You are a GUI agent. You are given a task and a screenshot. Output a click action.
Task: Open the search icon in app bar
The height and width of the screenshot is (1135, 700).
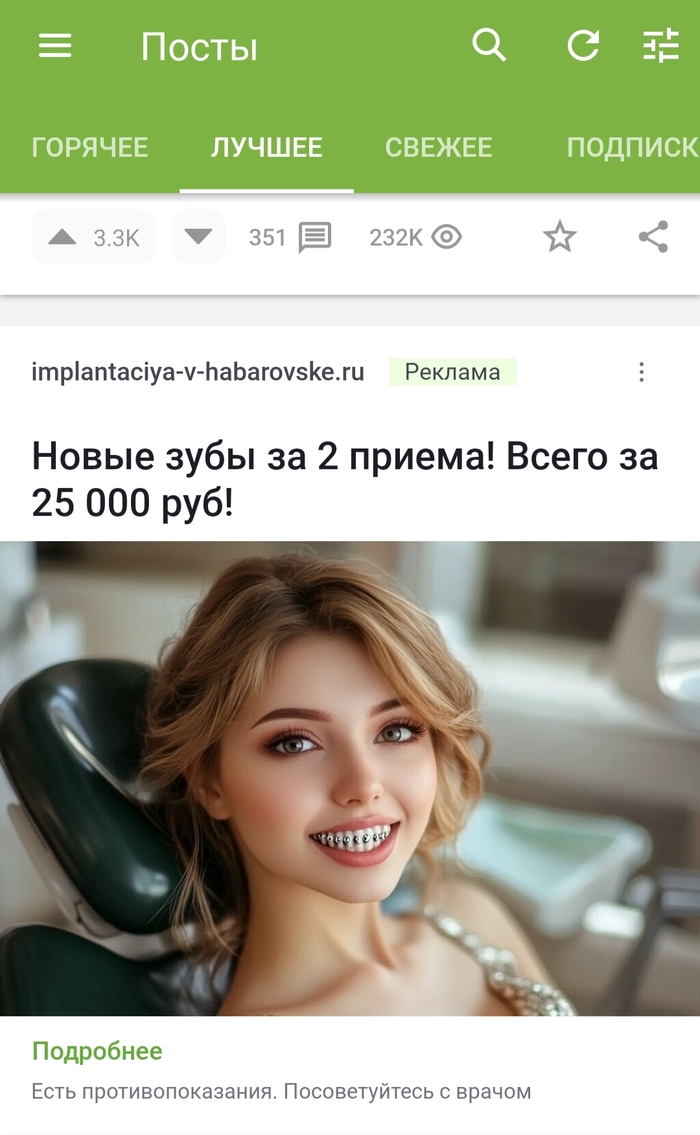tap(488, 46)
